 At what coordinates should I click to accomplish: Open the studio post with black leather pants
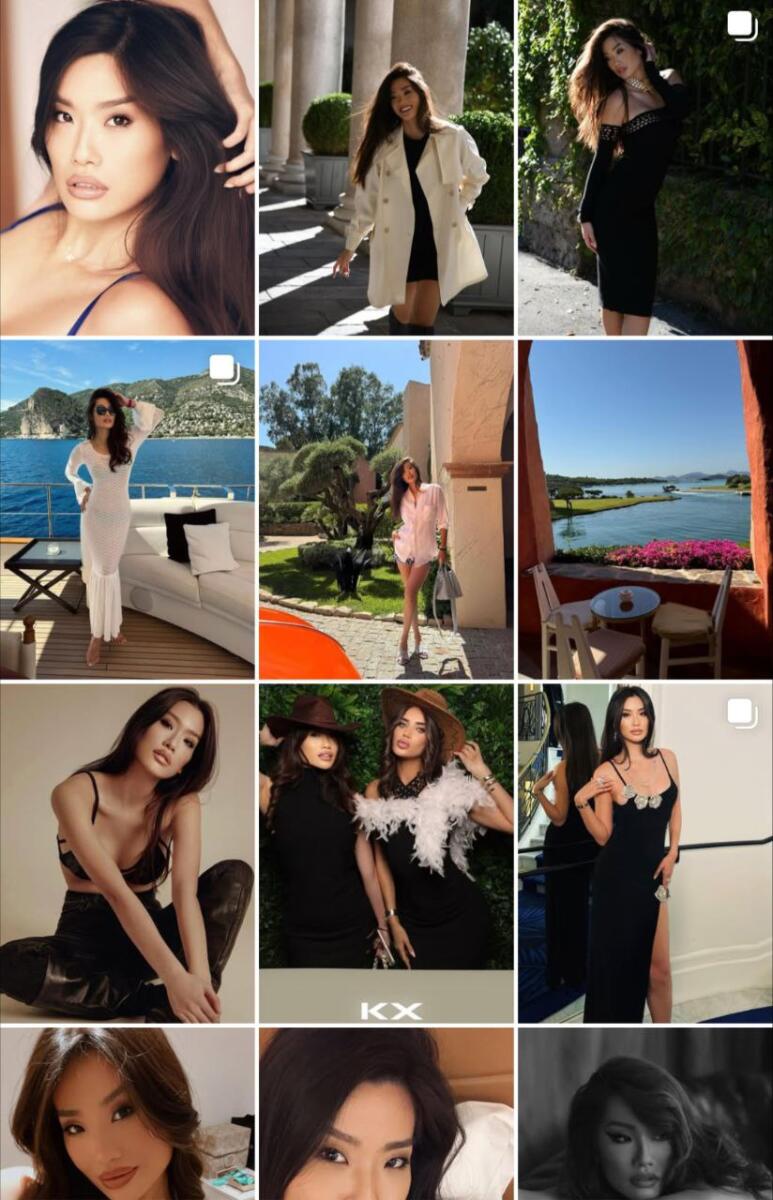point(127,853)
